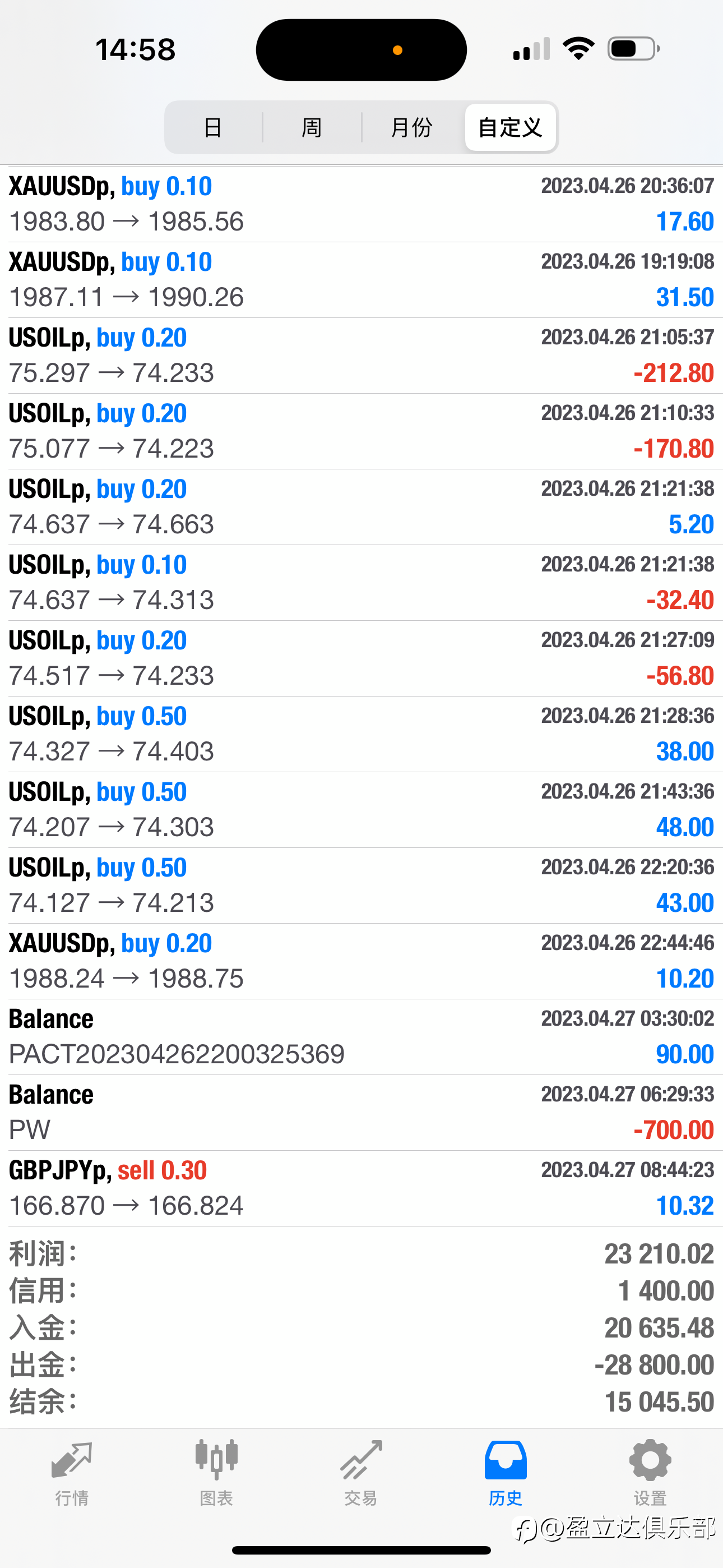Expand the USOILp buy 0.10 trade at -32.40

pyautogui.click(x=361, y=583)
